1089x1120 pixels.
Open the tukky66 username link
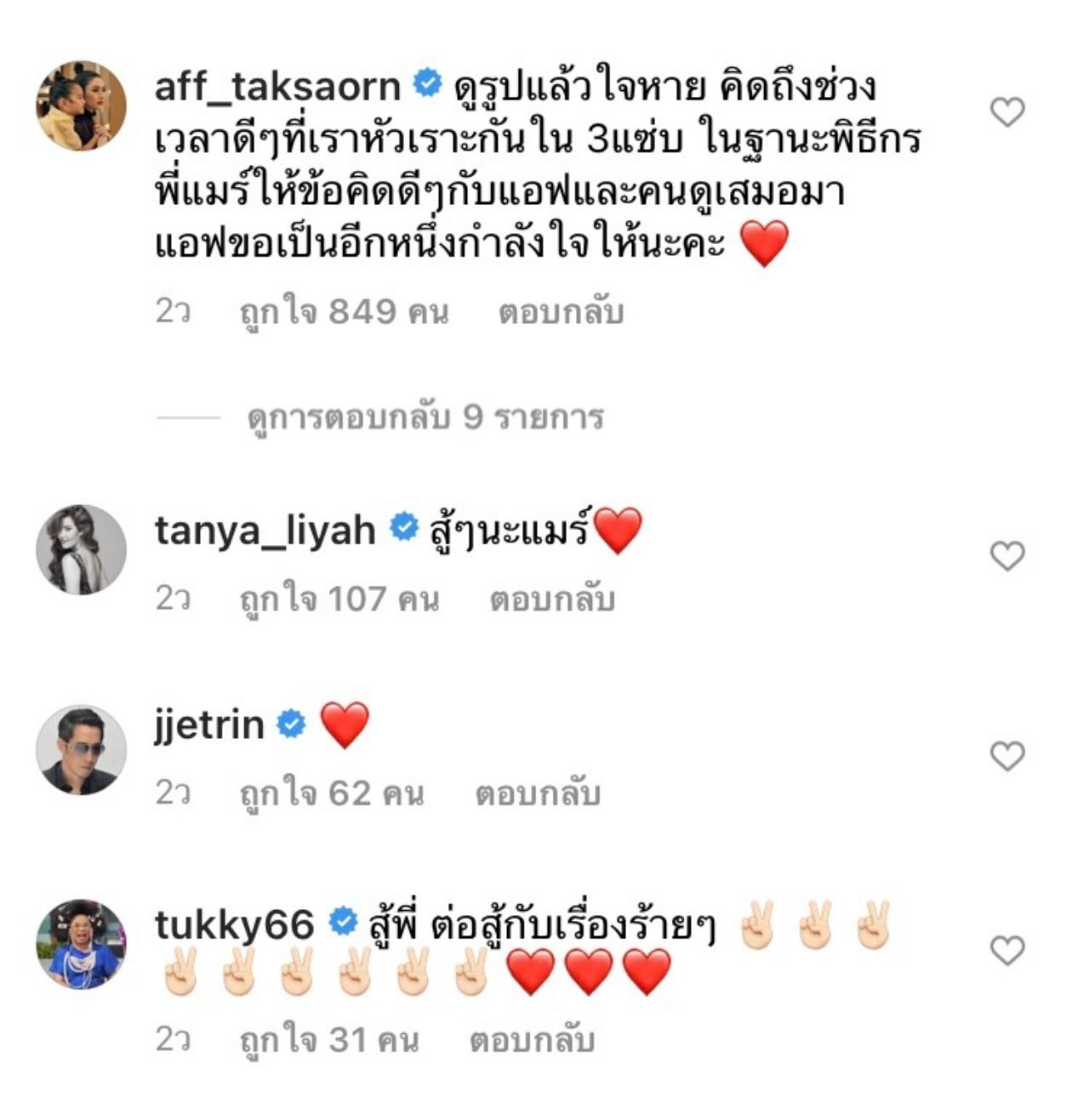coord(234,924)
